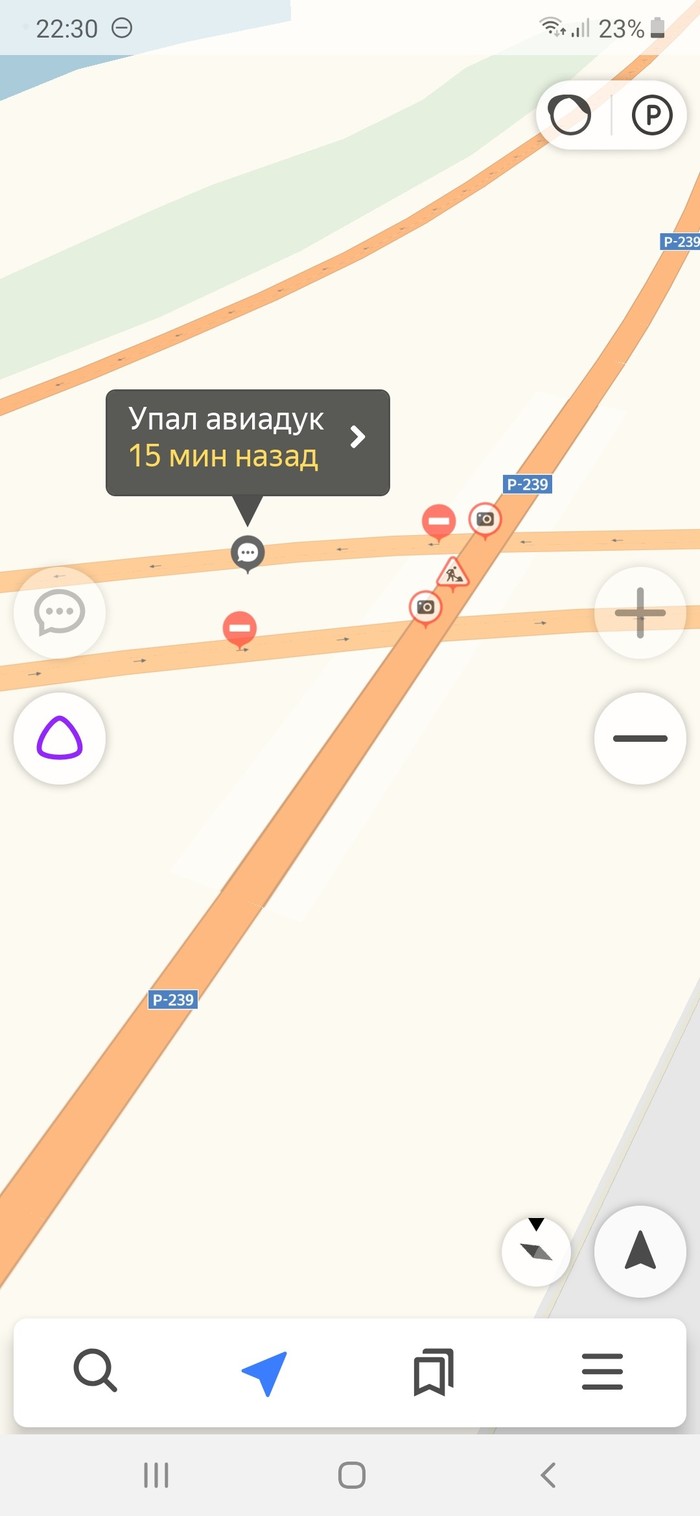Toggle the traffic layer button
This screenshot has height=1516, width=700.
tap(571, 116)
